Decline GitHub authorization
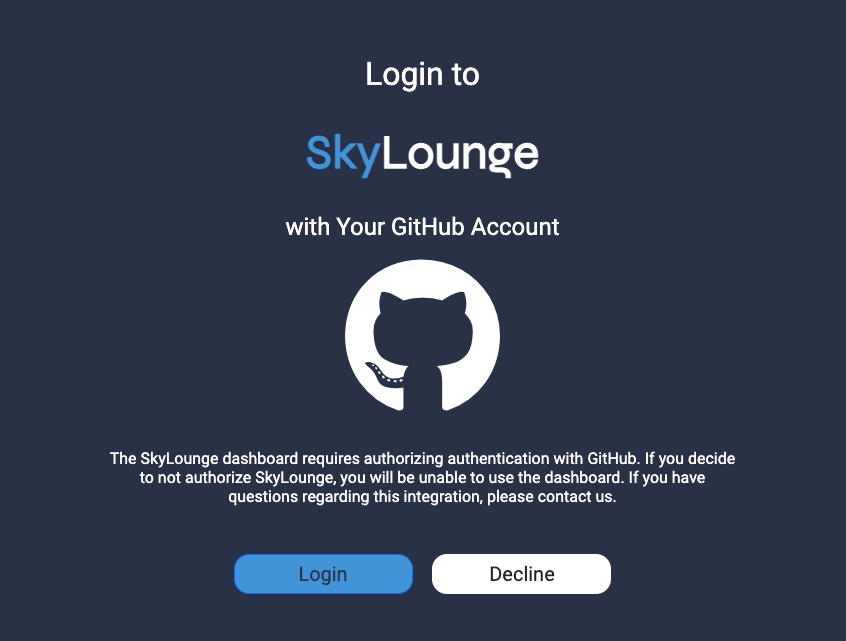The width and height of the screenshot is (846, 641). coord(521,574)
